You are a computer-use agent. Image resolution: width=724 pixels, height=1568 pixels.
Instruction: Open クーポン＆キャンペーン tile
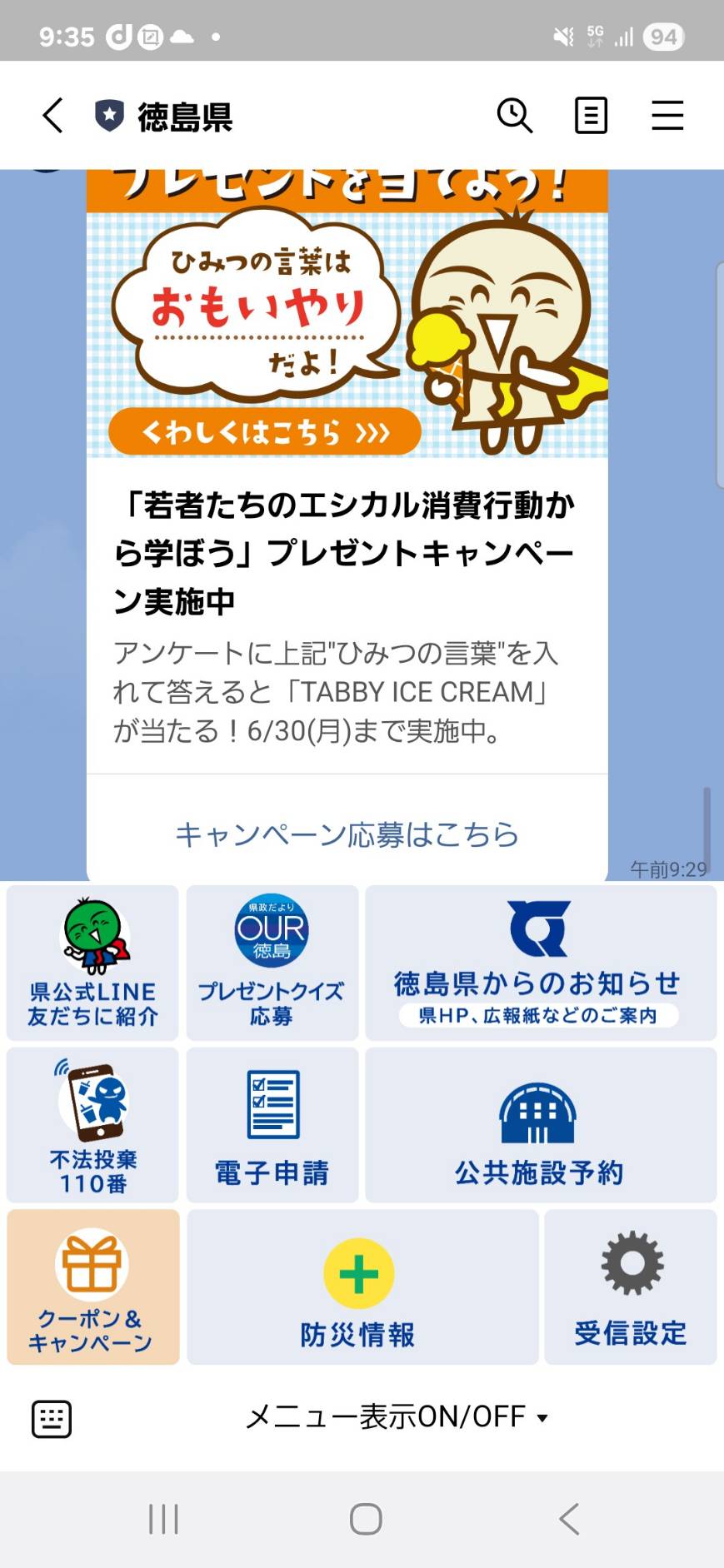coord(92,1287)
